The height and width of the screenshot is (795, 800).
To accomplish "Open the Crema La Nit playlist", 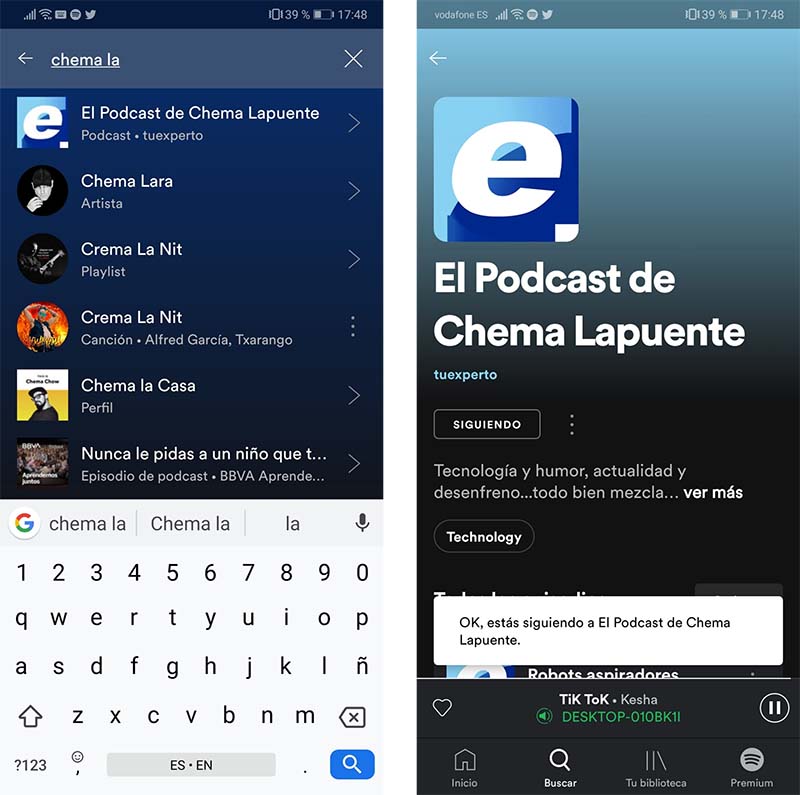I will pos(190,259).
